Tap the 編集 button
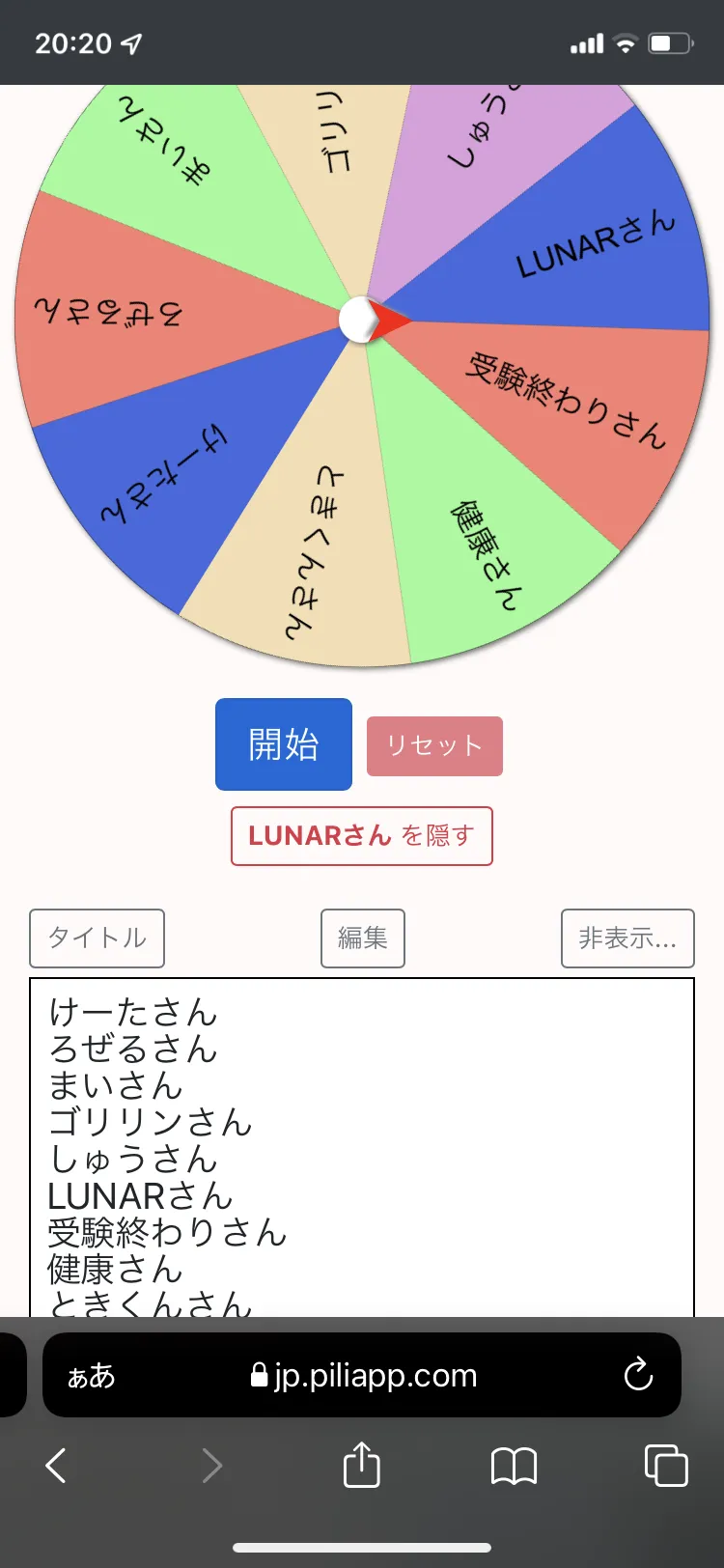Screen dimensions: 724x1568 [x=363, y=938]
